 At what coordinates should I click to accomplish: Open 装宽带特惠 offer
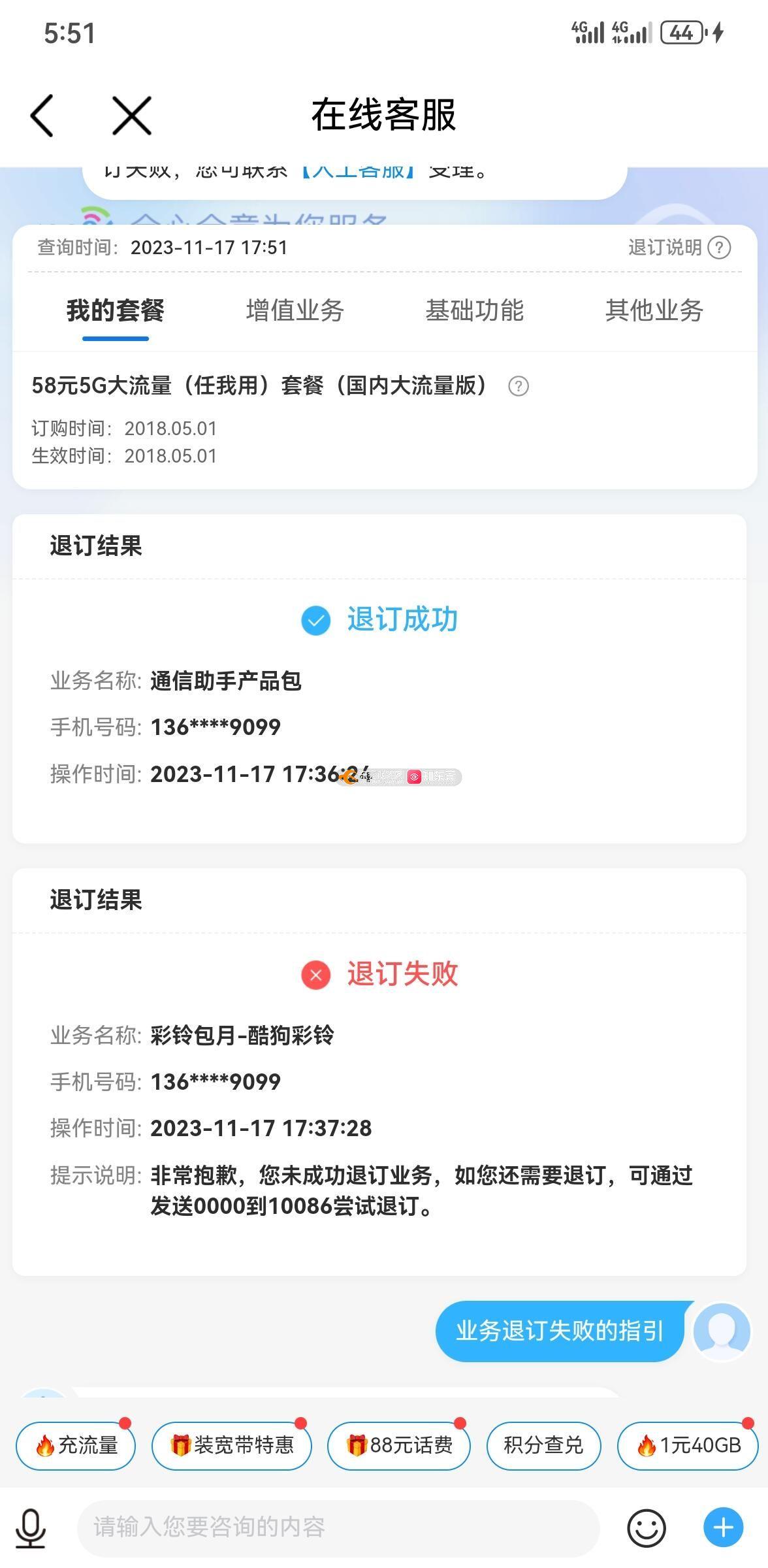click(232, 1445)
